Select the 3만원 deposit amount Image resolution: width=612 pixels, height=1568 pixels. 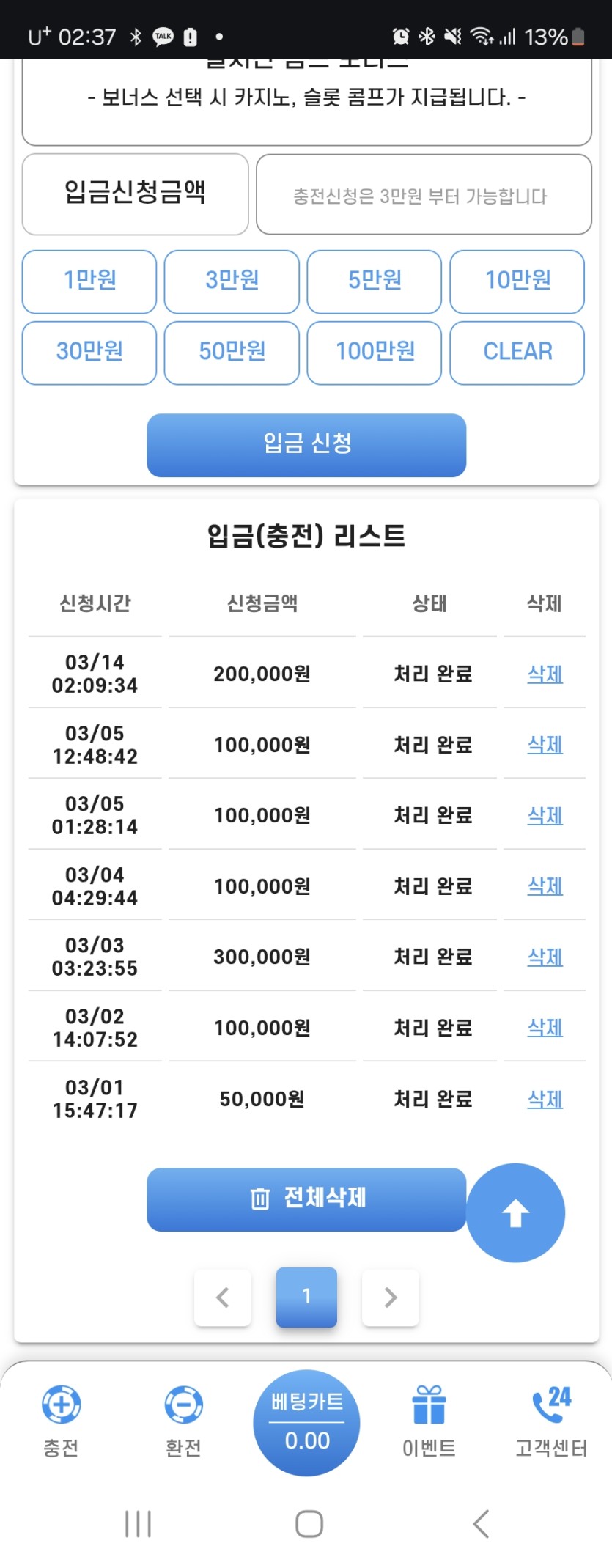[x=232, y=281]
